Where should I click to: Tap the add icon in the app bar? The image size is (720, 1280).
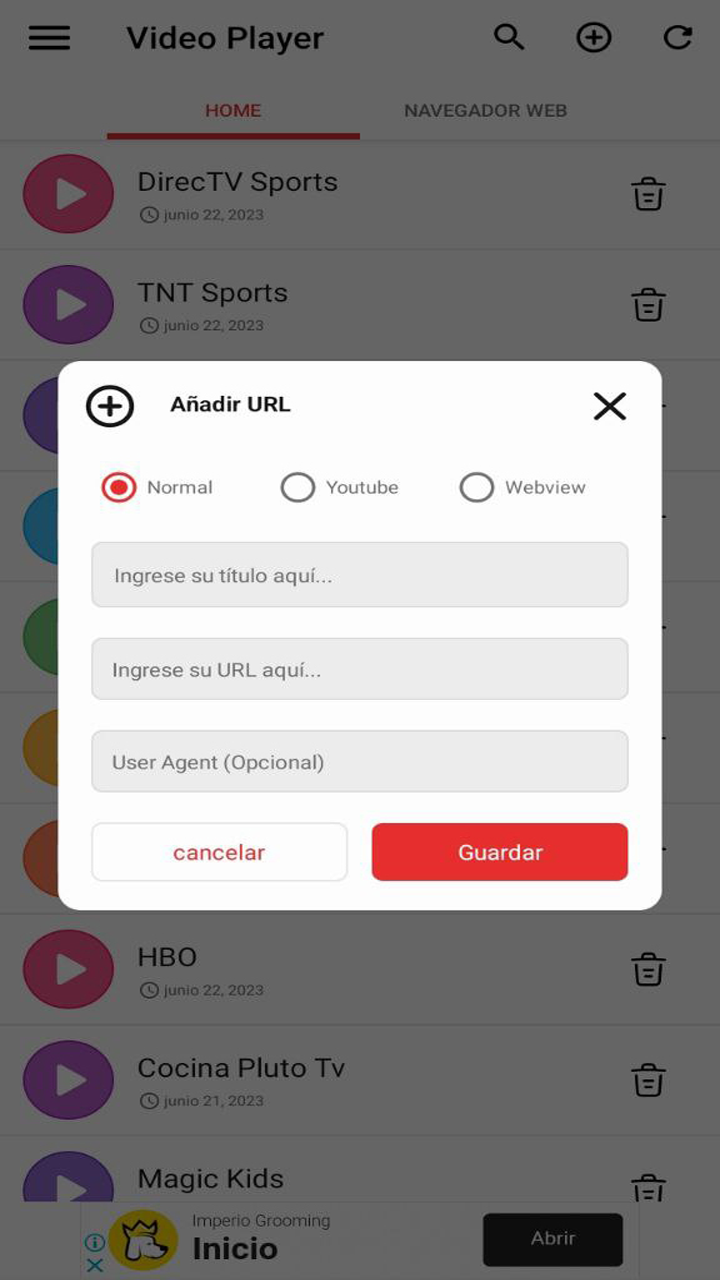pos(594,38)
